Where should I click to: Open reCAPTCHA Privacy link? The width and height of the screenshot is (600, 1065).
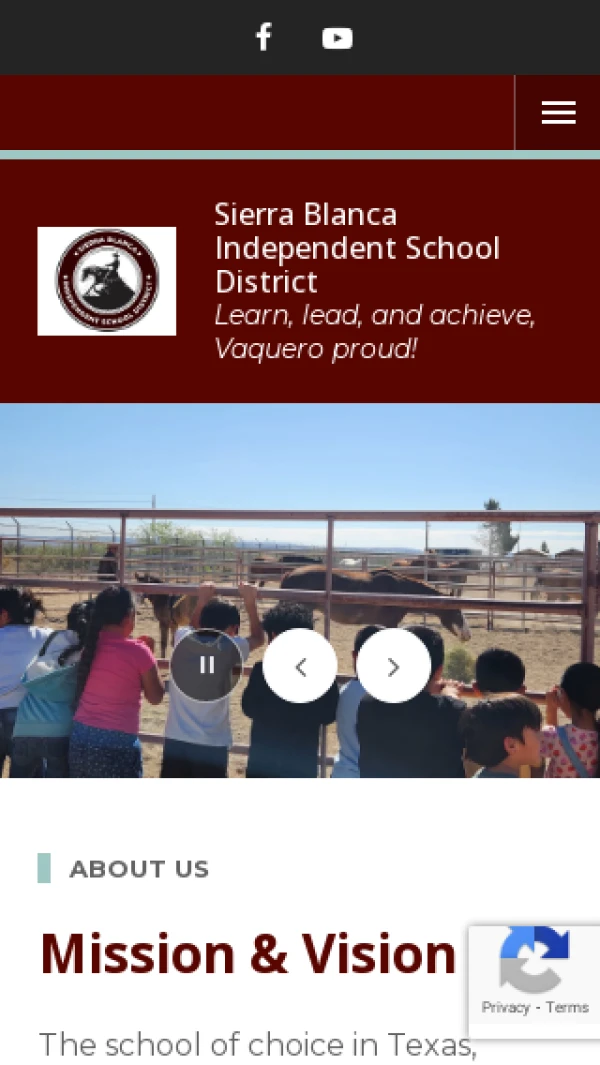[505, 1007]
